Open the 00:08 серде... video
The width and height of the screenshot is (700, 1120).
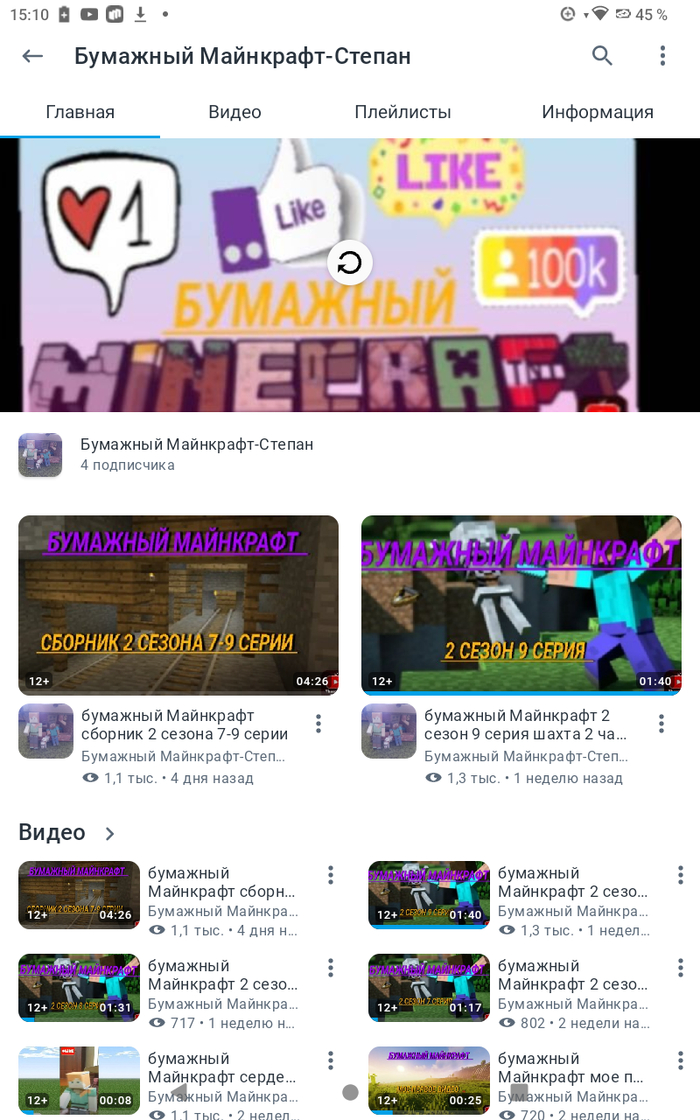coord(79,1080)
